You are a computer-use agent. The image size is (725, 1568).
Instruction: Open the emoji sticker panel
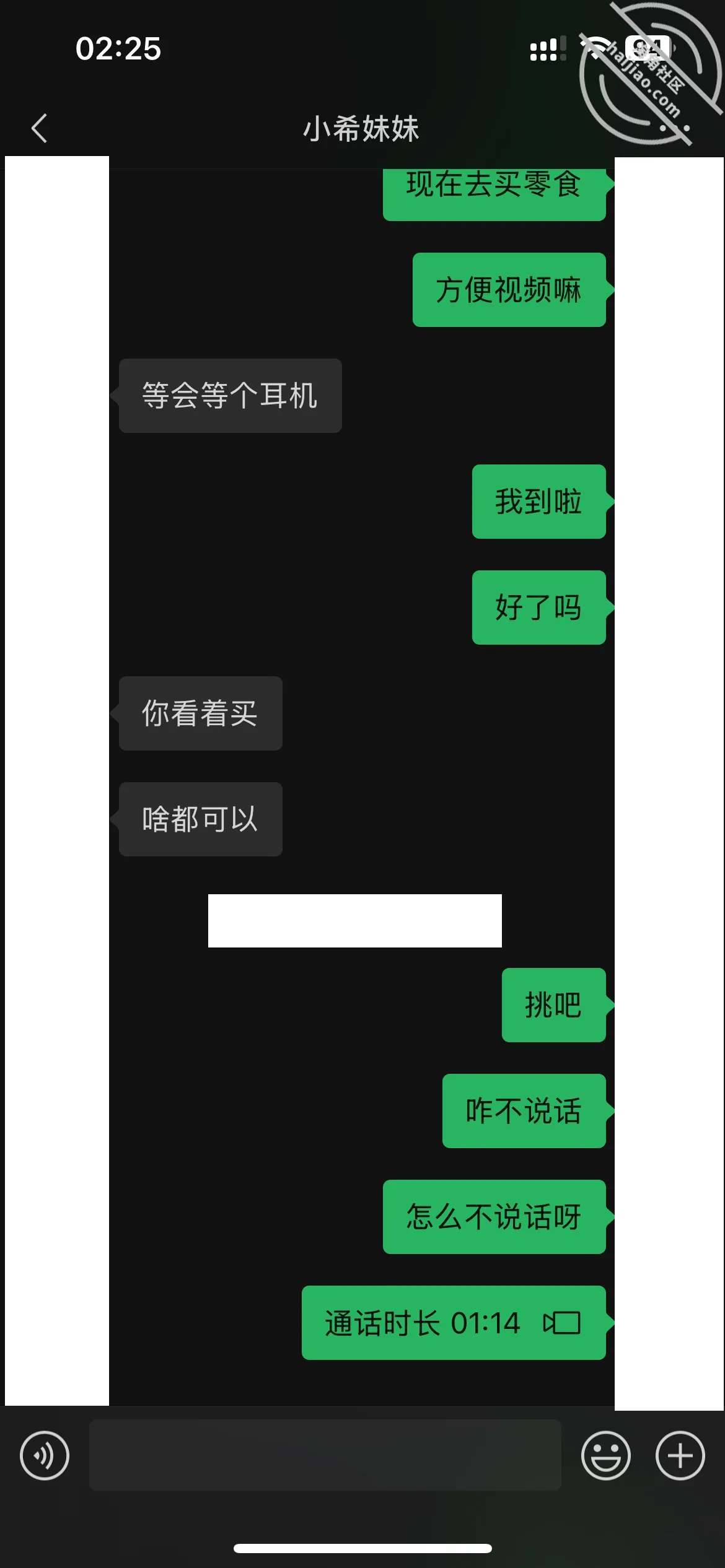[x=605, y=1455]
